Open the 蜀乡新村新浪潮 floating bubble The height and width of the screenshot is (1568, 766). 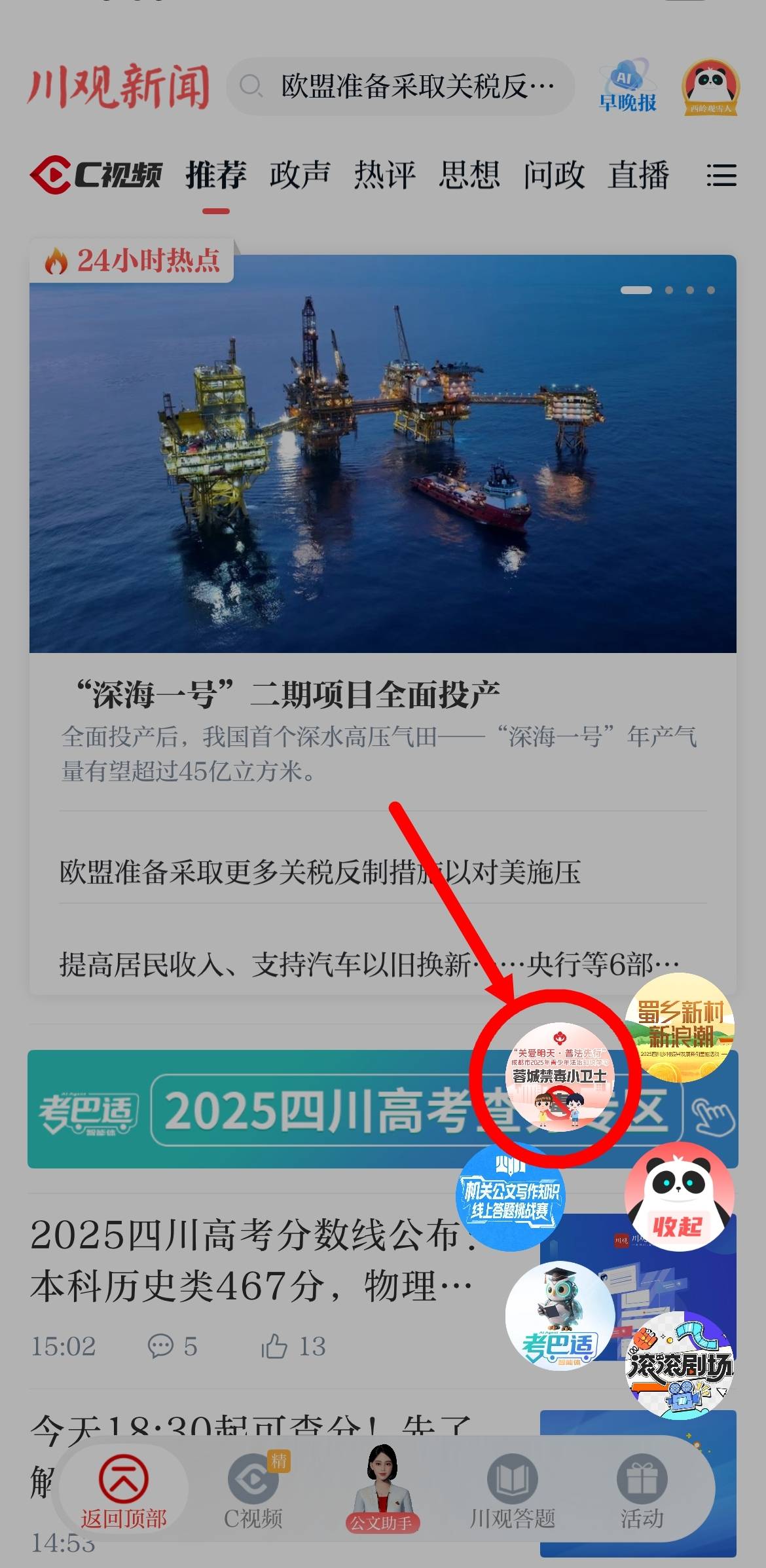(x=680, y=1027)
